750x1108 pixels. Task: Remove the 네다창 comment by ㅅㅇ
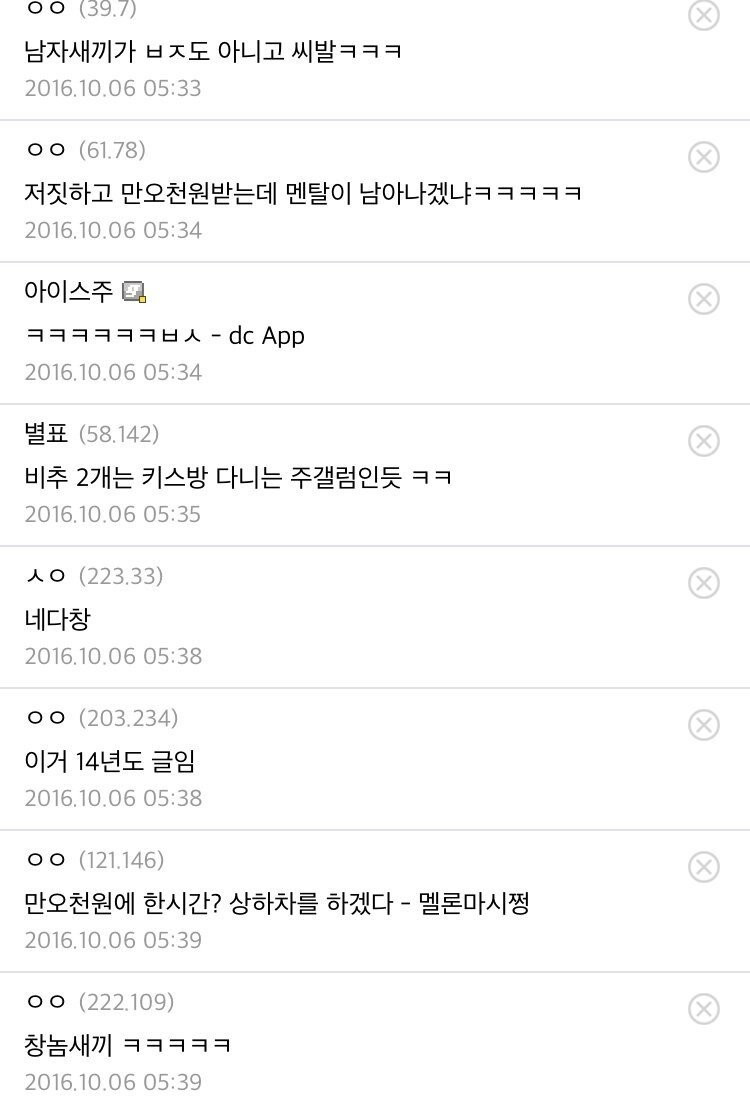pos(704,583)
